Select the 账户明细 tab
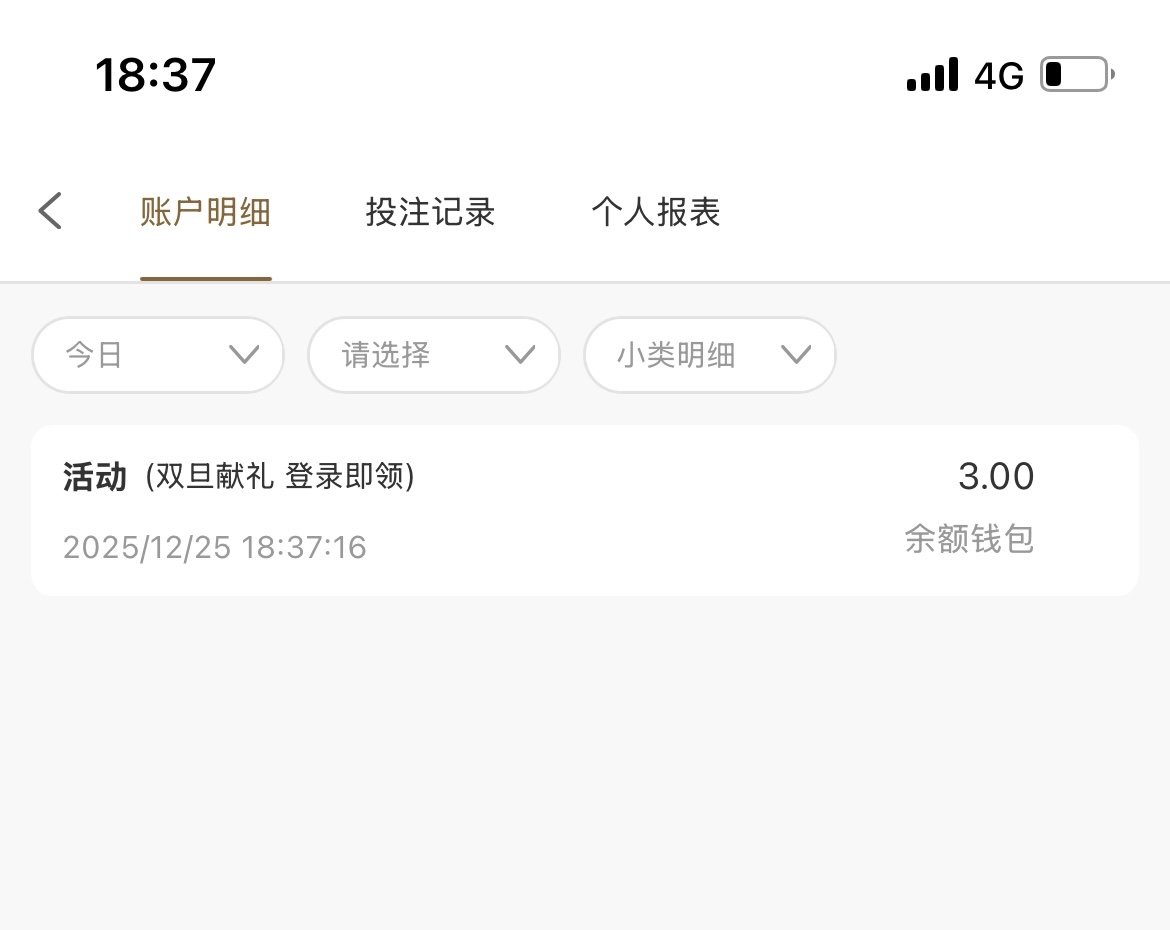This screenshot has width=1170, height=930. 205,213
